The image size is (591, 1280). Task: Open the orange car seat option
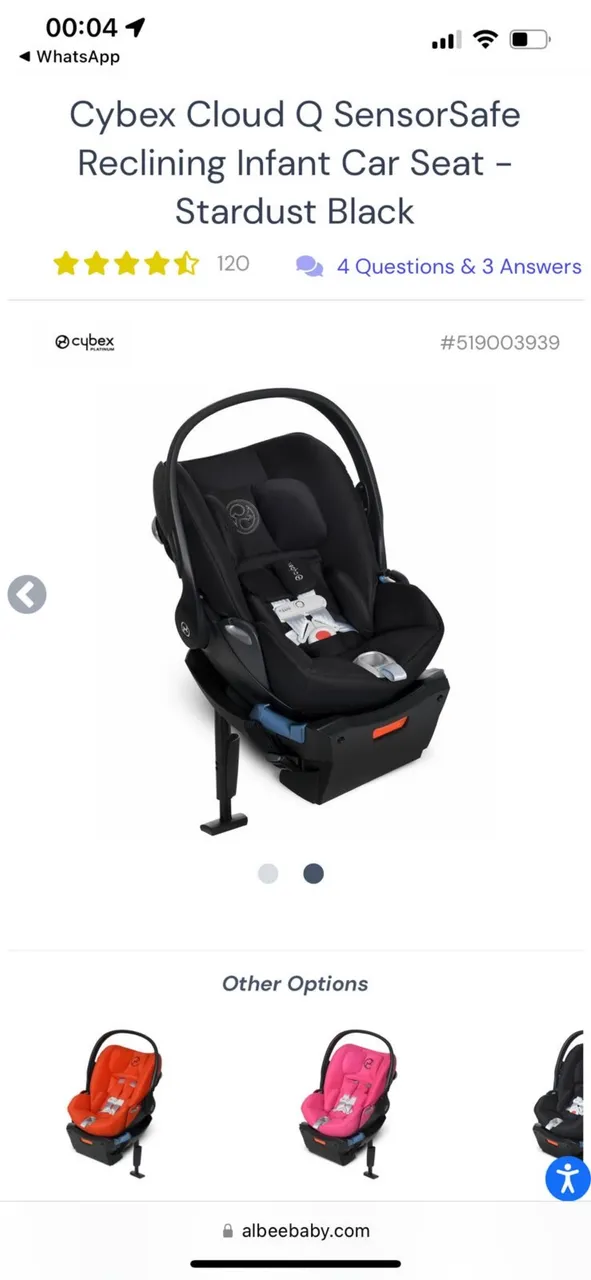[x=113, y=1101]
